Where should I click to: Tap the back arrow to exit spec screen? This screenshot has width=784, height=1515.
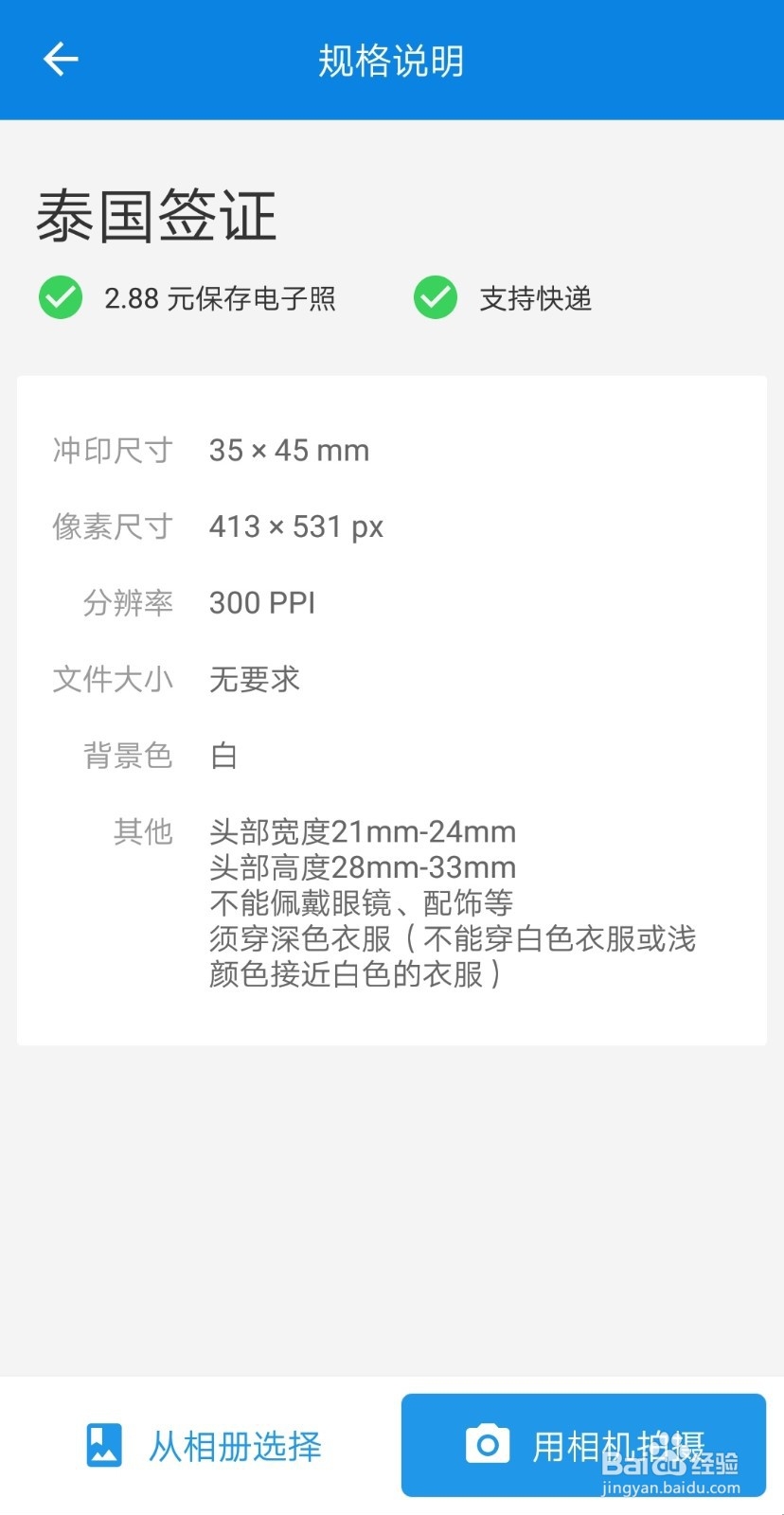60,59
